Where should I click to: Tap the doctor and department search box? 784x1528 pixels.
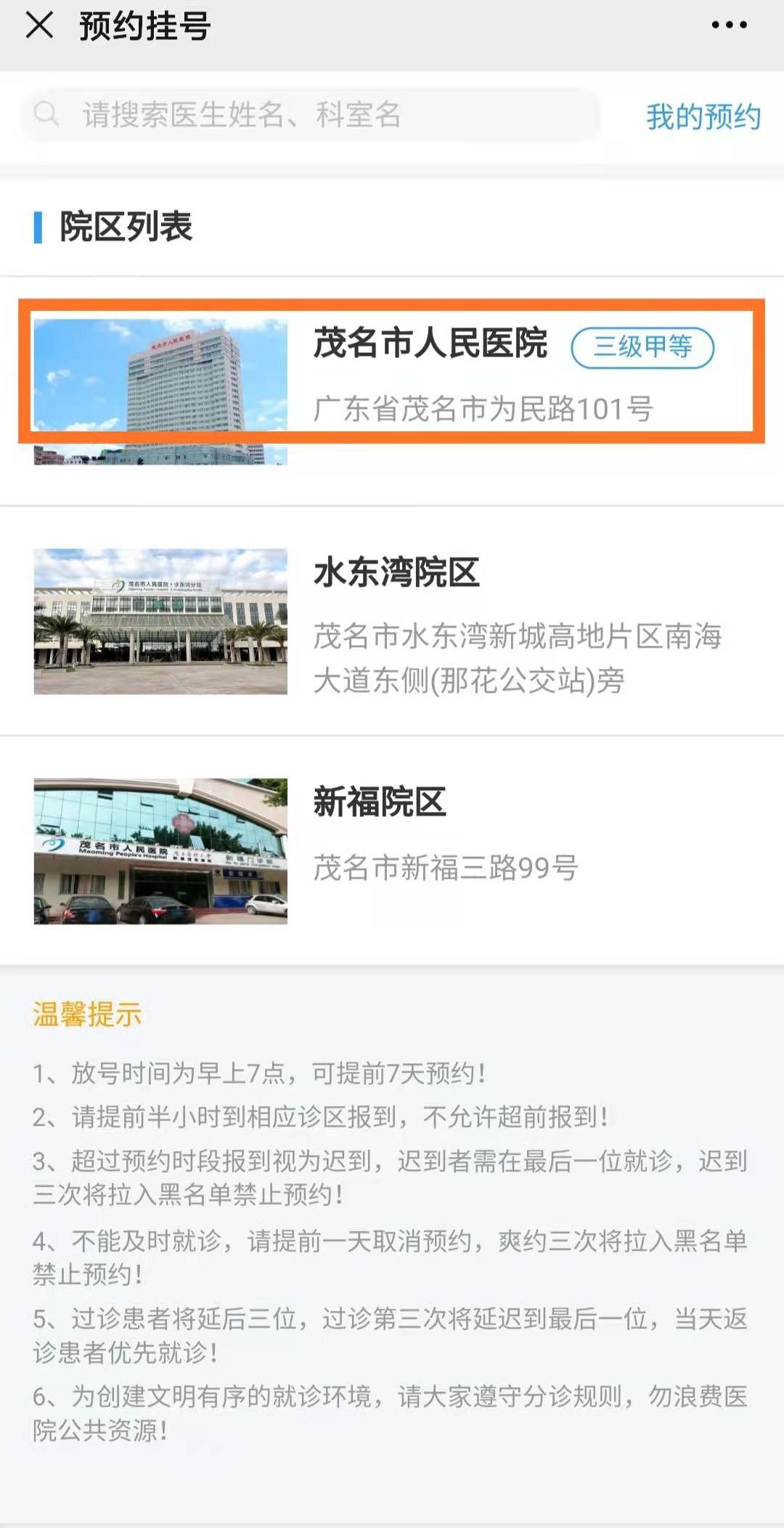coord(312,115)
